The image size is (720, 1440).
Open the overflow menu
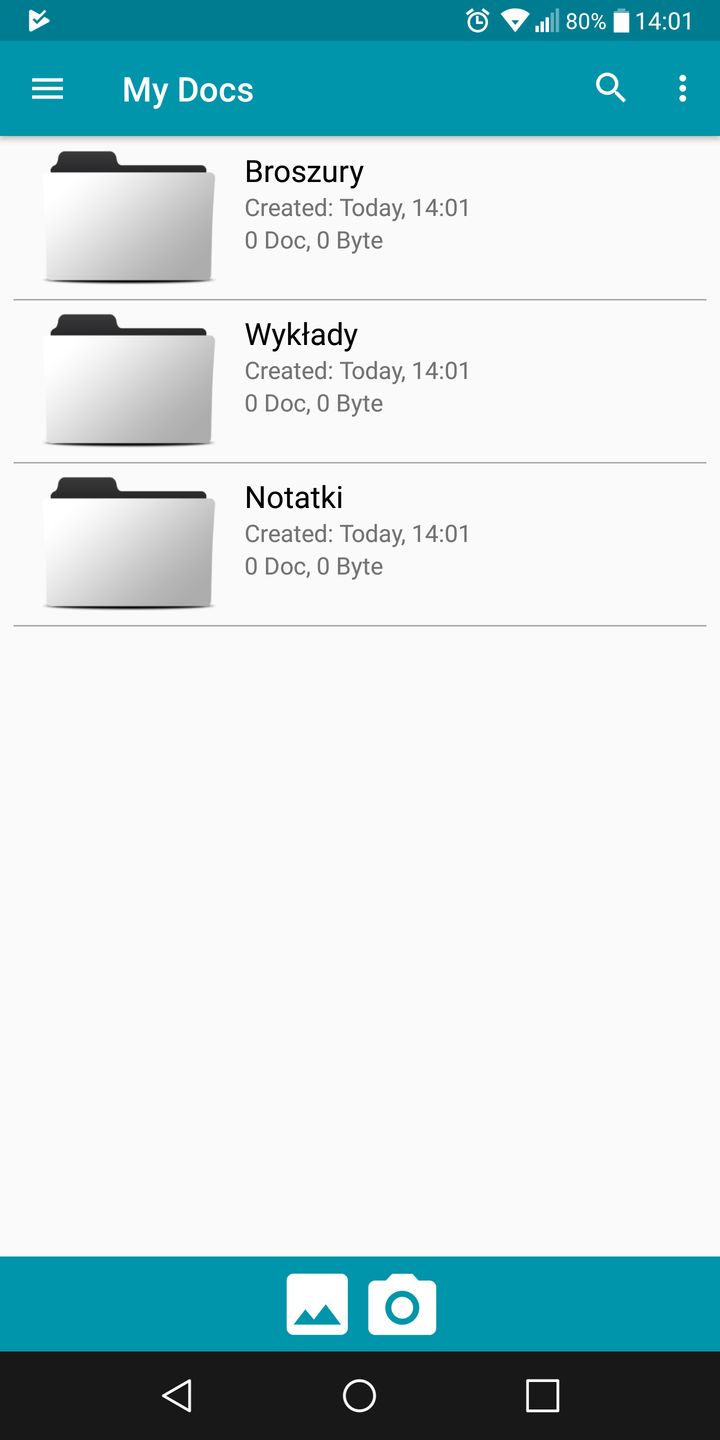tap(682, 89)
